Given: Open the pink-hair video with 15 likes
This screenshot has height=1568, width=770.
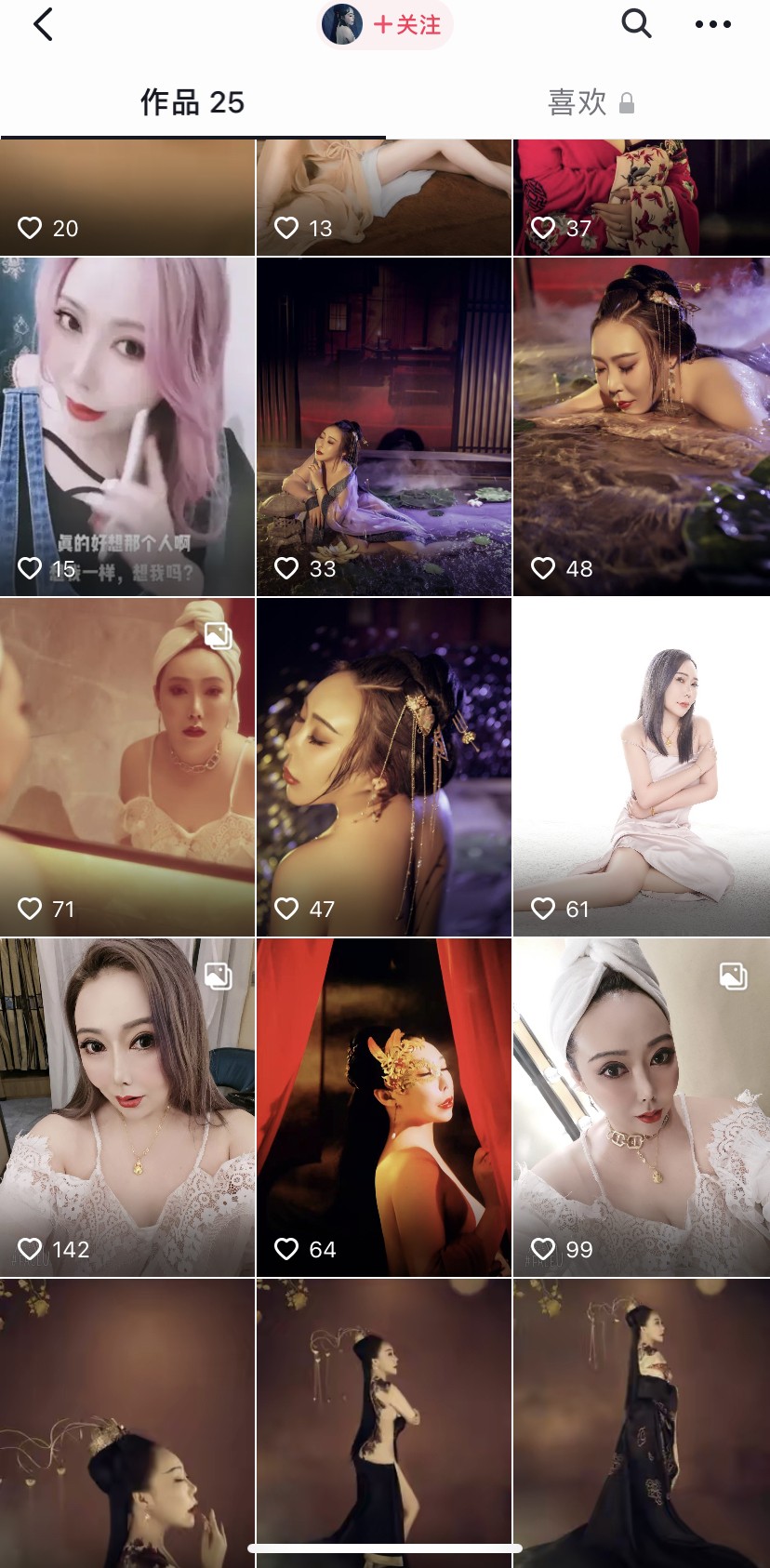Looking at the screenshot, I should coord(127,427).
